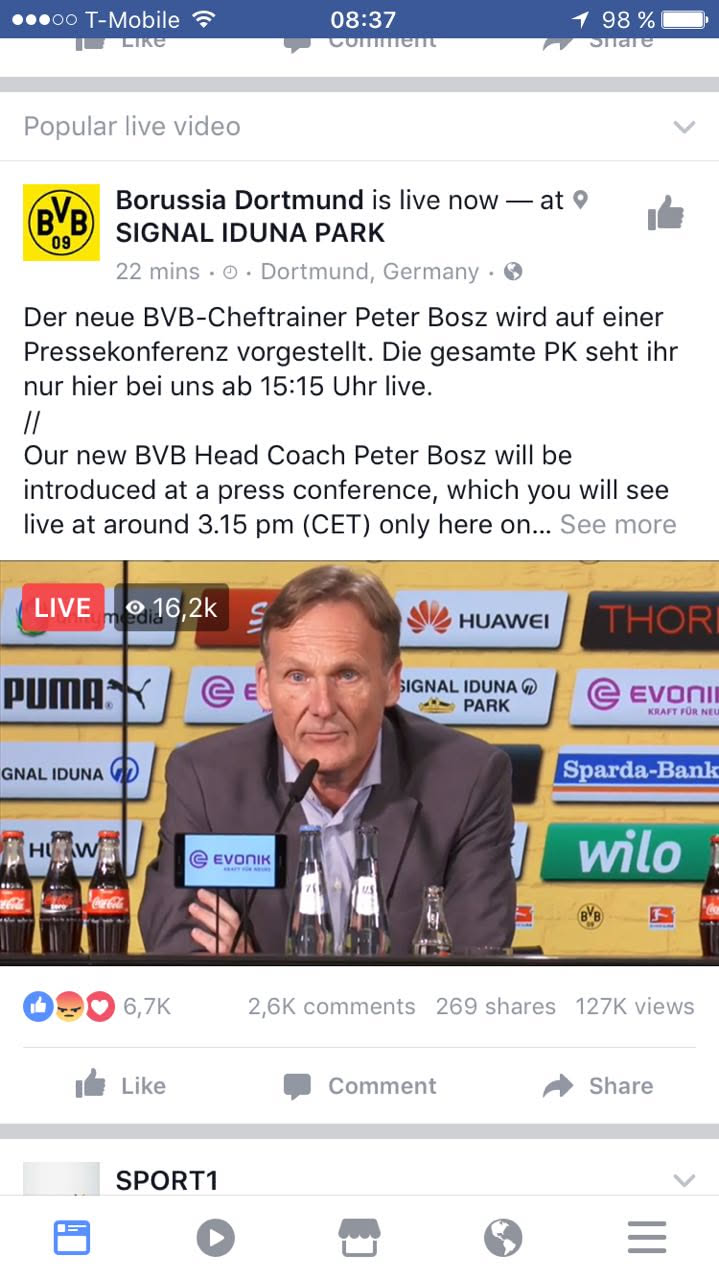
Task: Expand the SPORT1 post options chevron
Action: [684, 1180]
